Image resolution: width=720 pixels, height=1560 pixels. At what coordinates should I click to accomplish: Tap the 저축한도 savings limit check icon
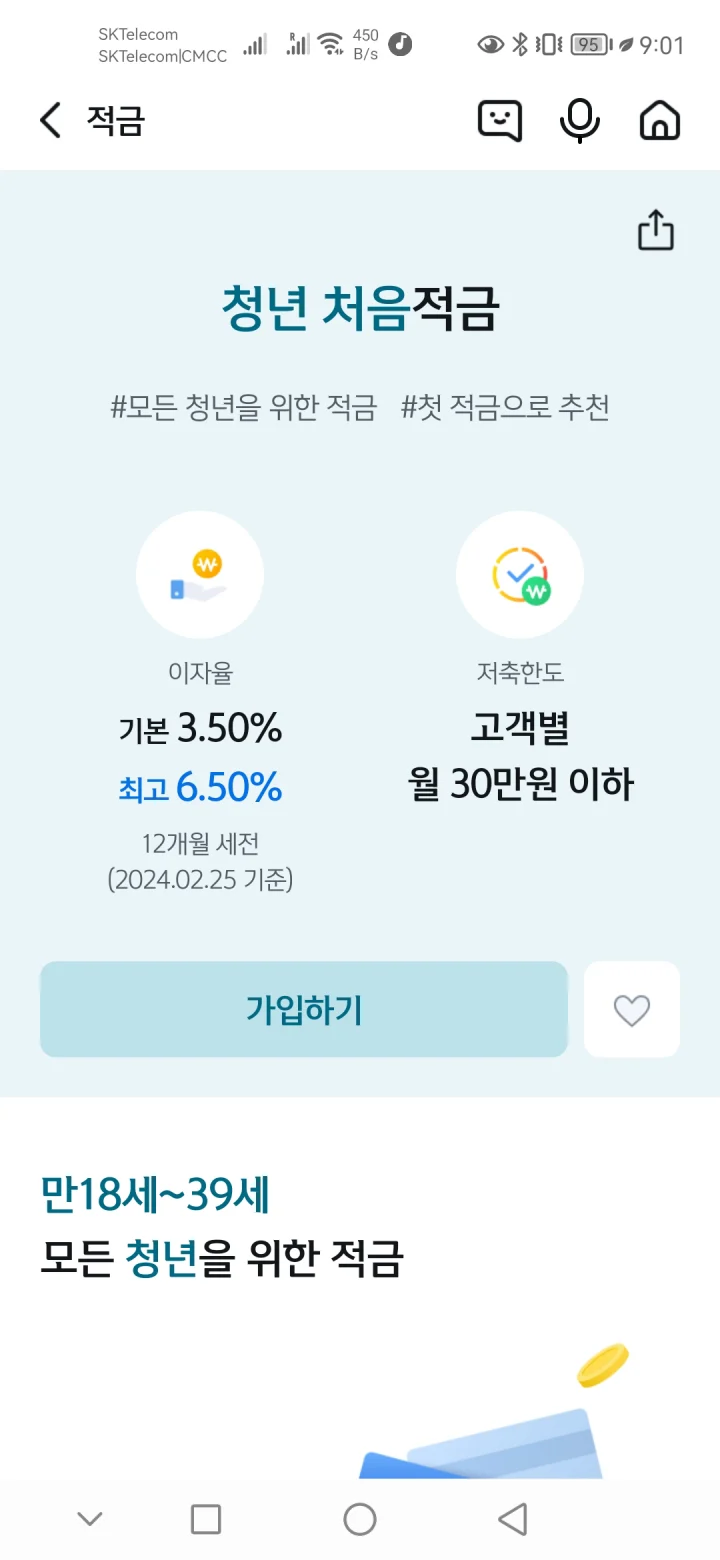tap(520, 574)
